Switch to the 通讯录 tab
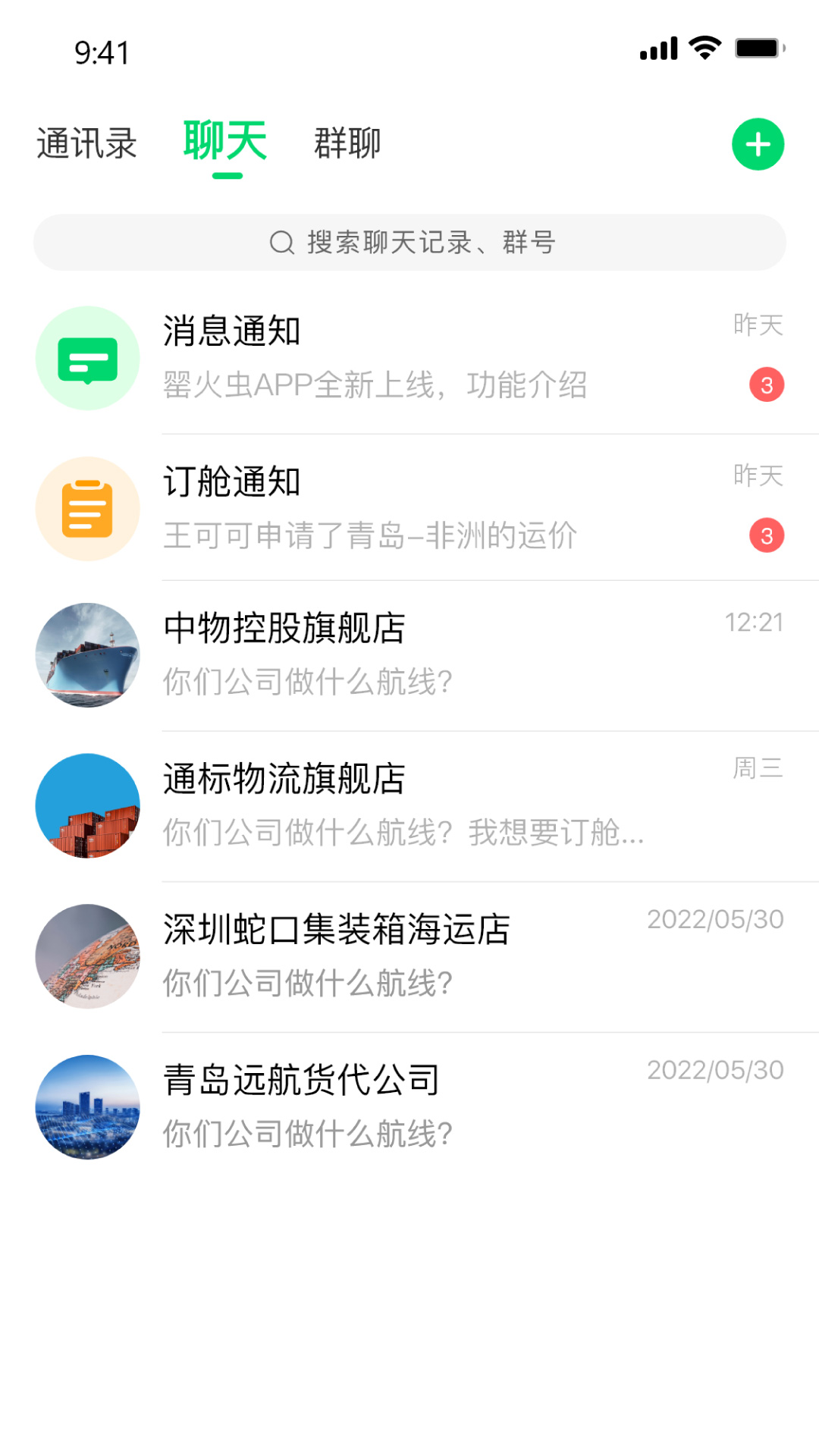 tap(86, 143)
